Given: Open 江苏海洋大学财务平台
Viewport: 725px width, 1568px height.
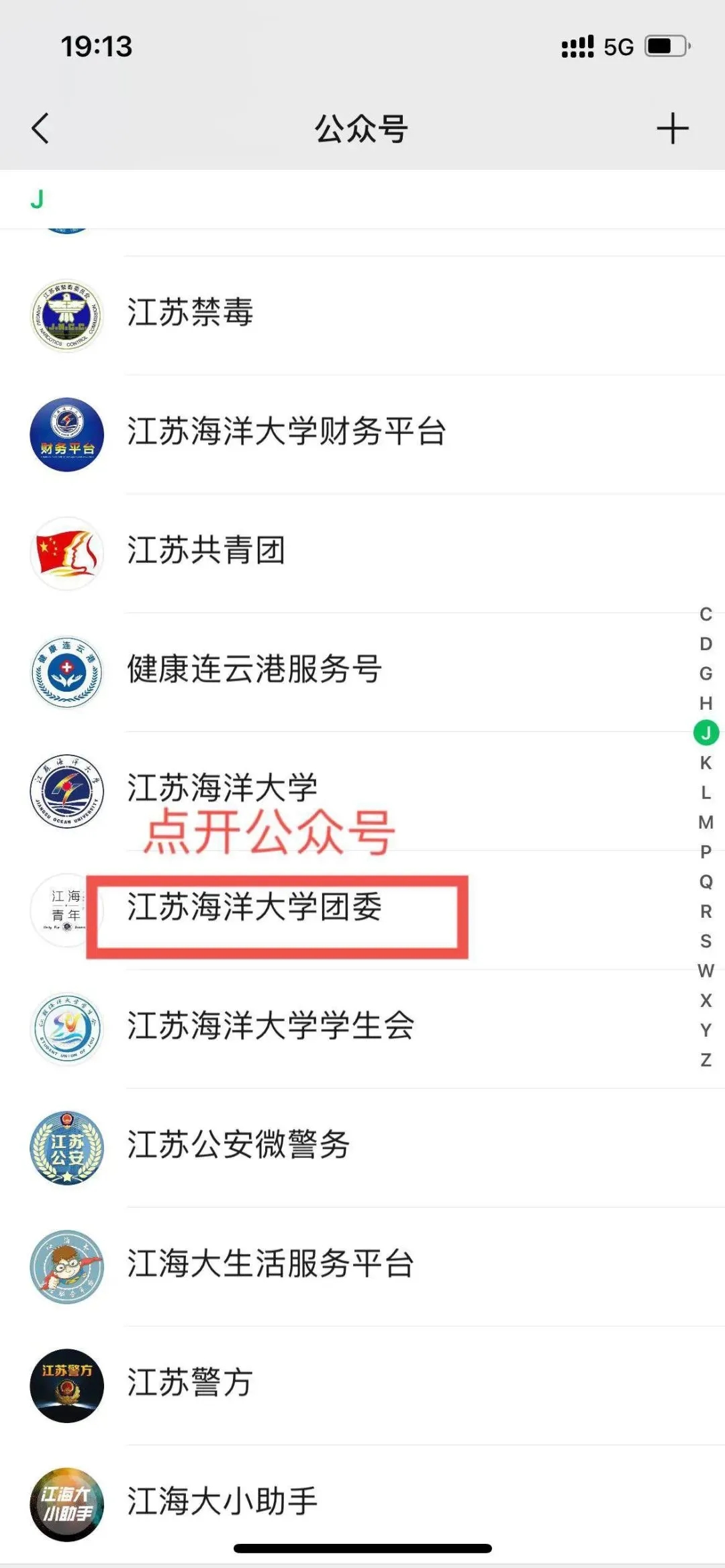Looking at the screenshot, I should [287, 432].
